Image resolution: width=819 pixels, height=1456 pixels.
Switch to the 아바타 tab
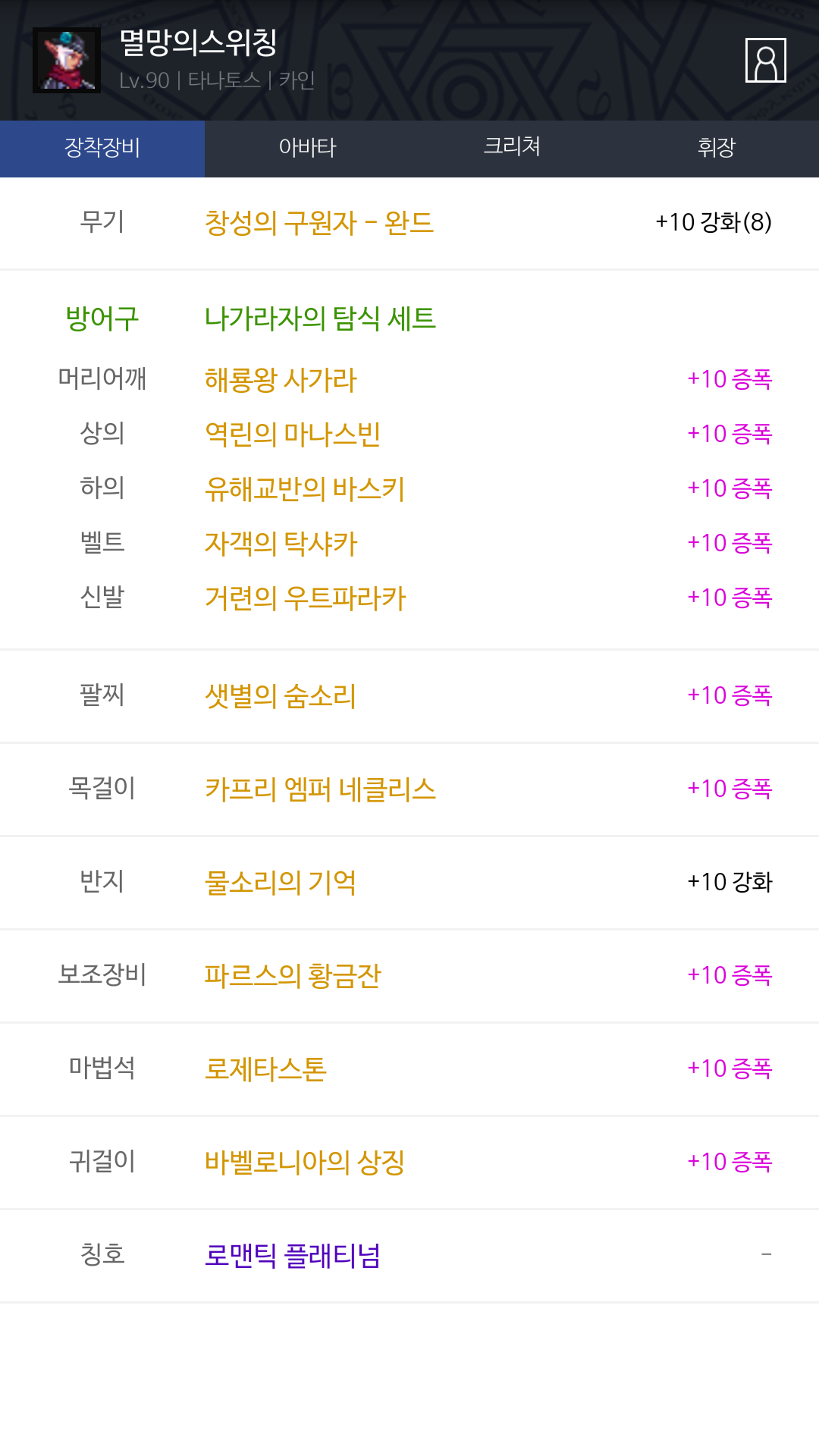[x=307, y=149]
